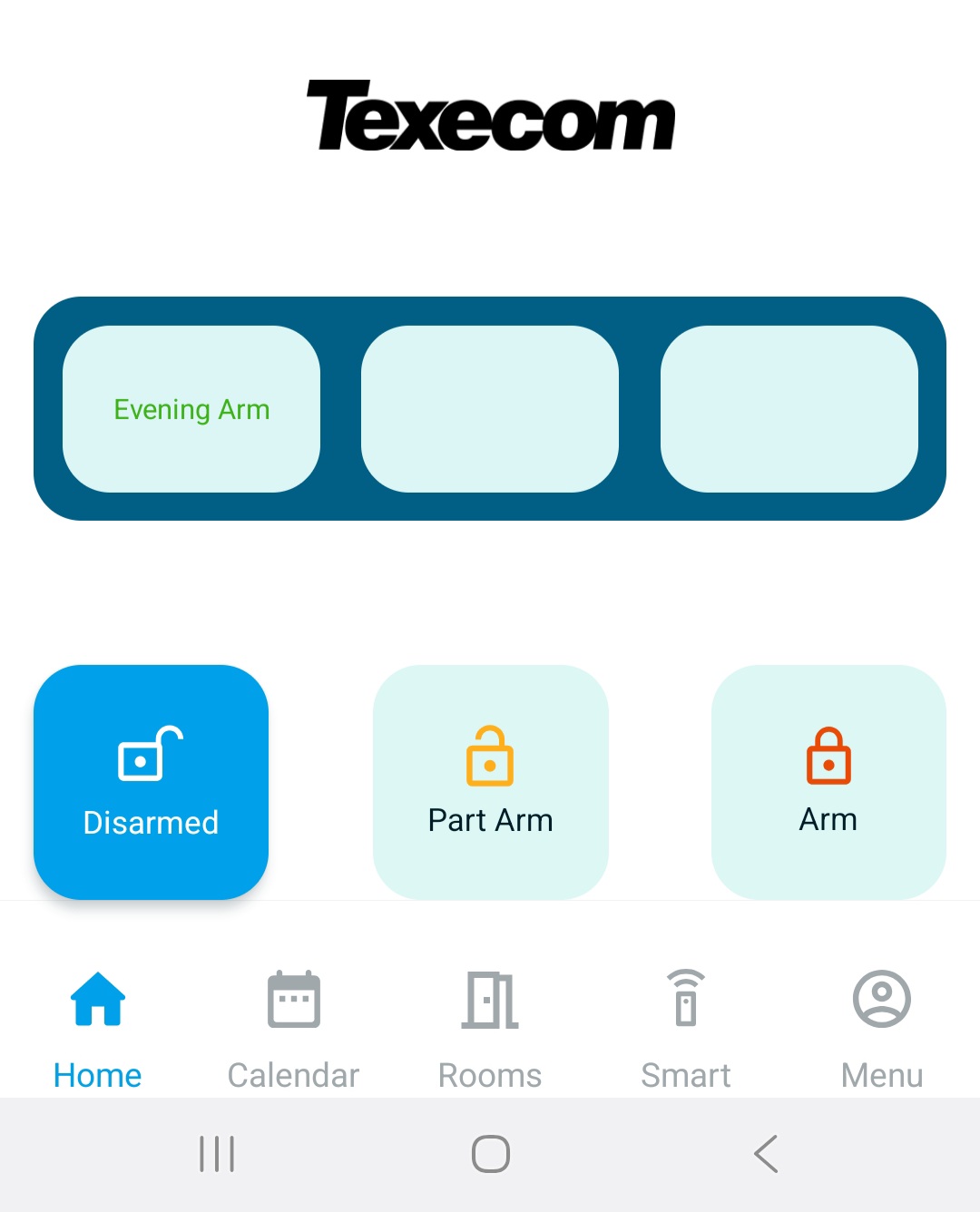
Task: Arm the alarm system fully
Action: [828, 782]
